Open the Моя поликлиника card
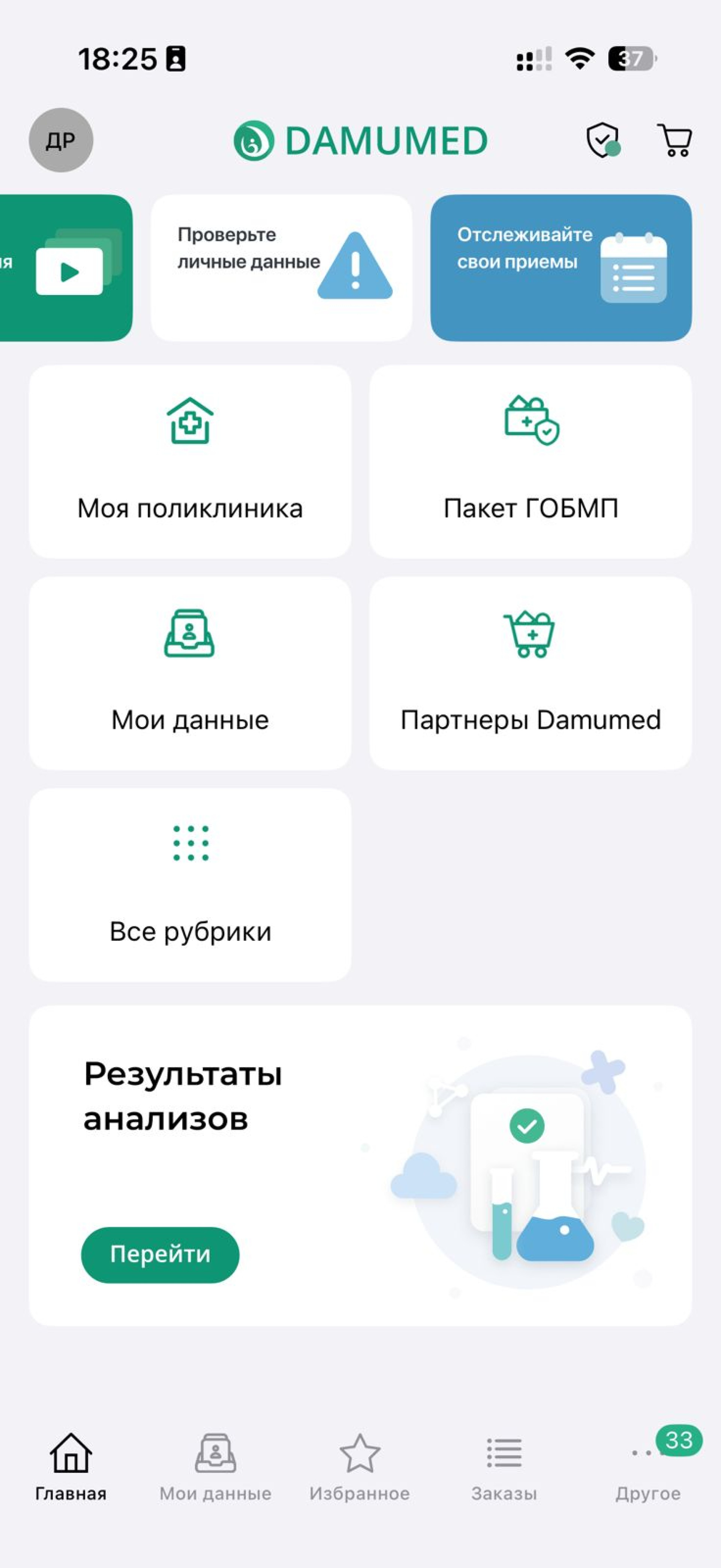The width and height of the screenshot is (721, 1568). click(190, 461)
